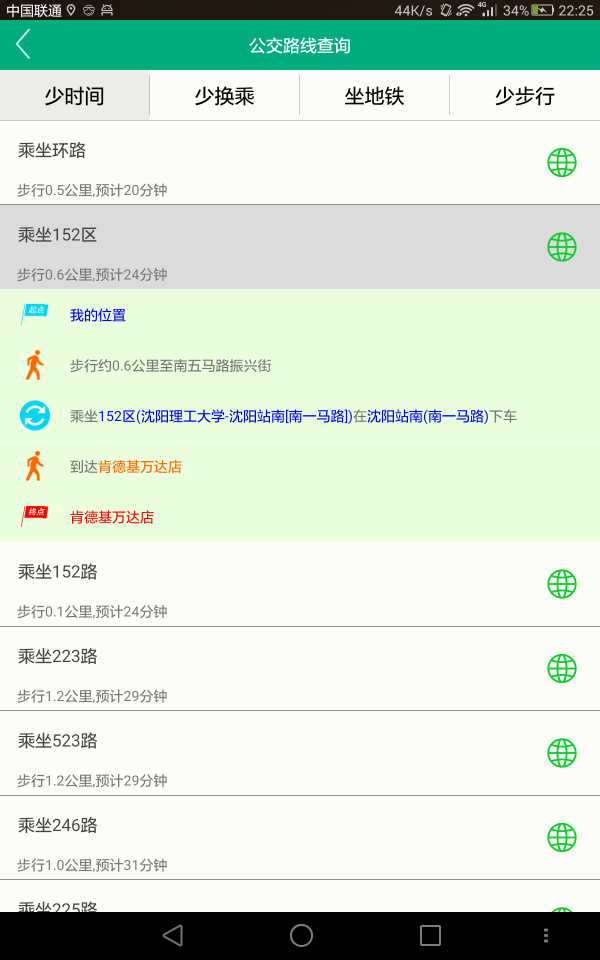Switch to the 少步行 tab

click(525, 97)
